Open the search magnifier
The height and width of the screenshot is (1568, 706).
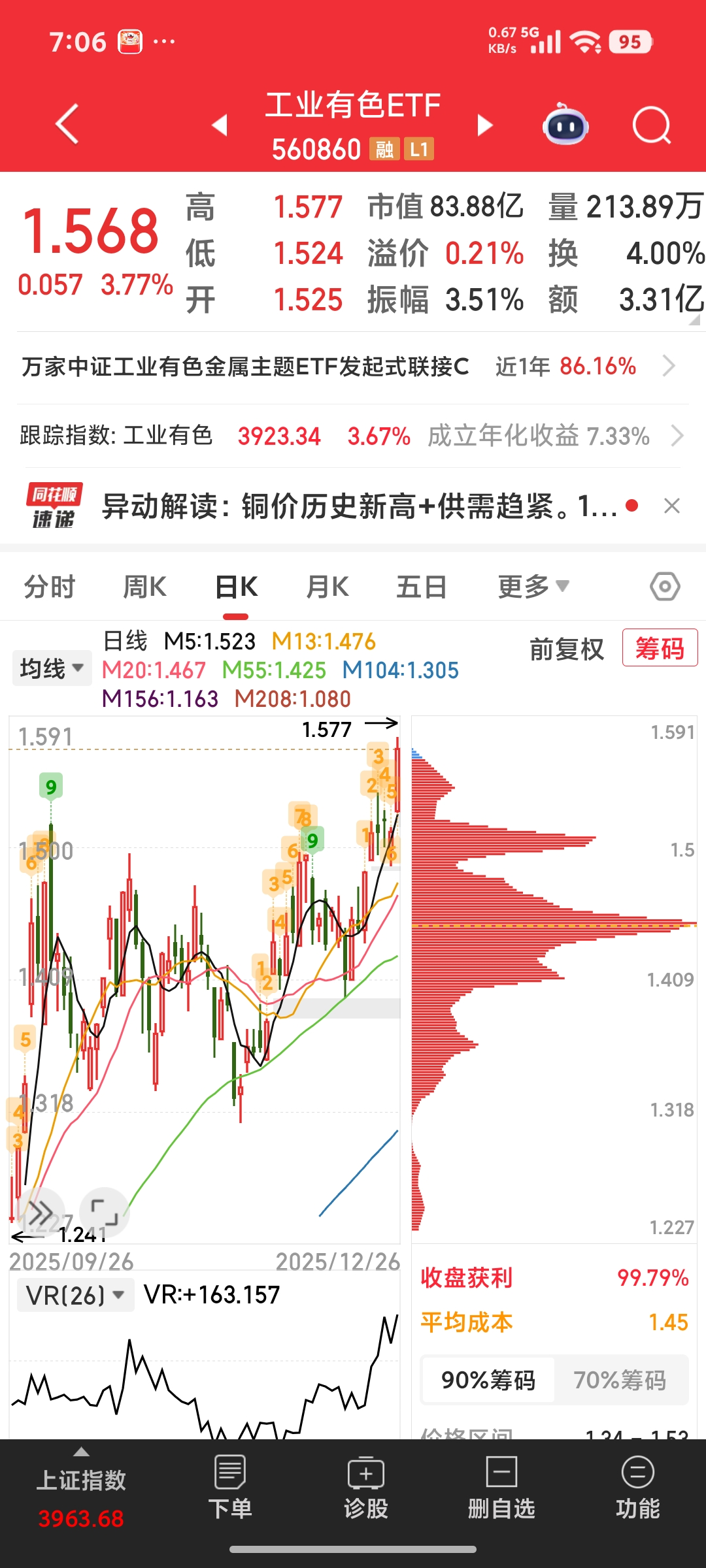coord(652,124)
